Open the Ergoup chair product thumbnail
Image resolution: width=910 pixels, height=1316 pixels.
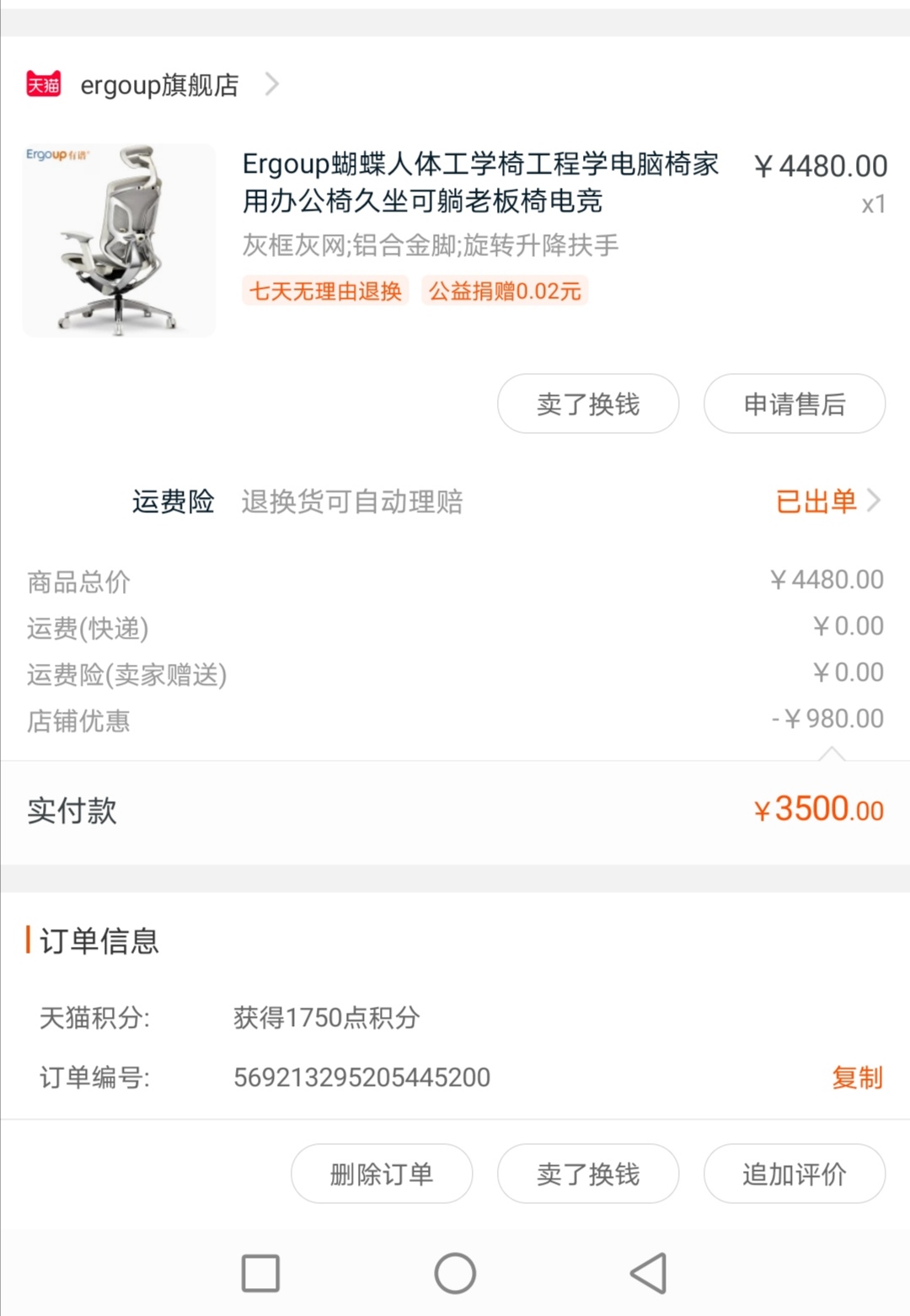(119, 241)
